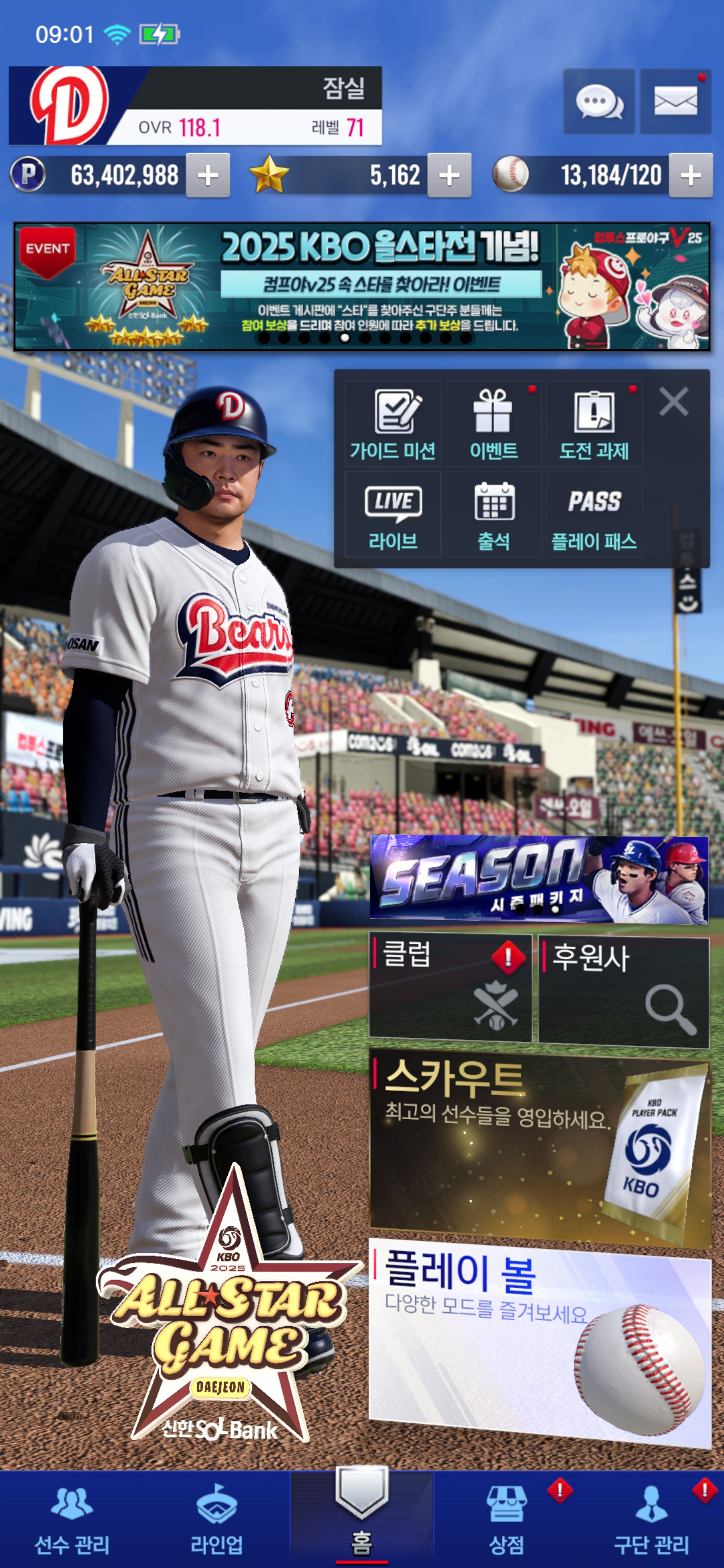Open 가이드 미션 menu

(393, 424)
